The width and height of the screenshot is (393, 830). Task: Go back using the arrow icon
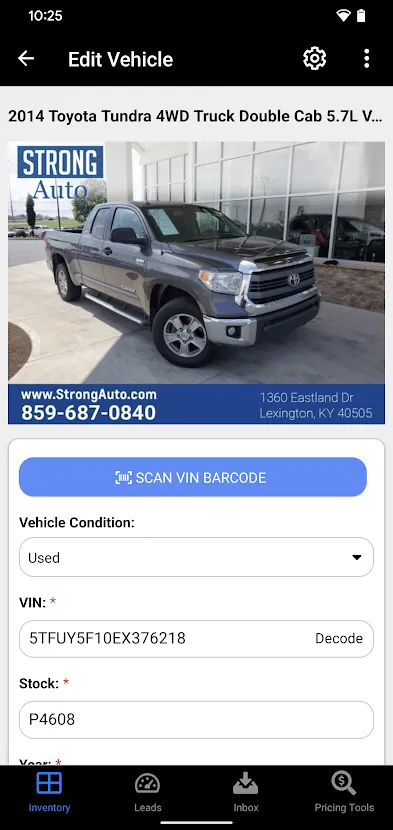(x=26, y=59)
